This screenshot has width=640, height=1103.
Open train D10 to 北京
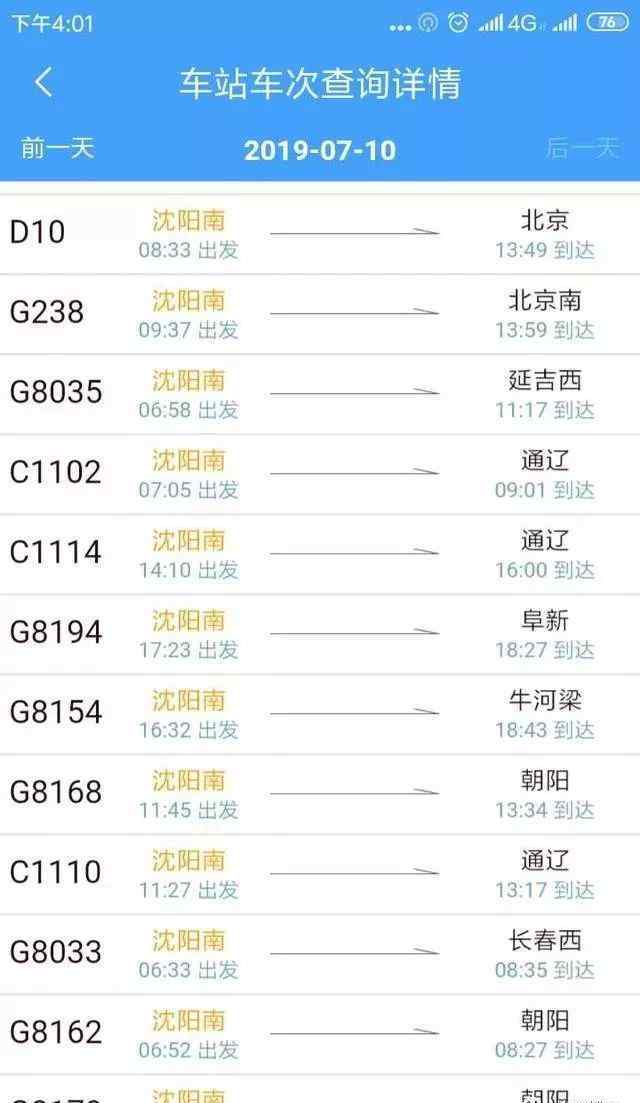coord(320,235)
